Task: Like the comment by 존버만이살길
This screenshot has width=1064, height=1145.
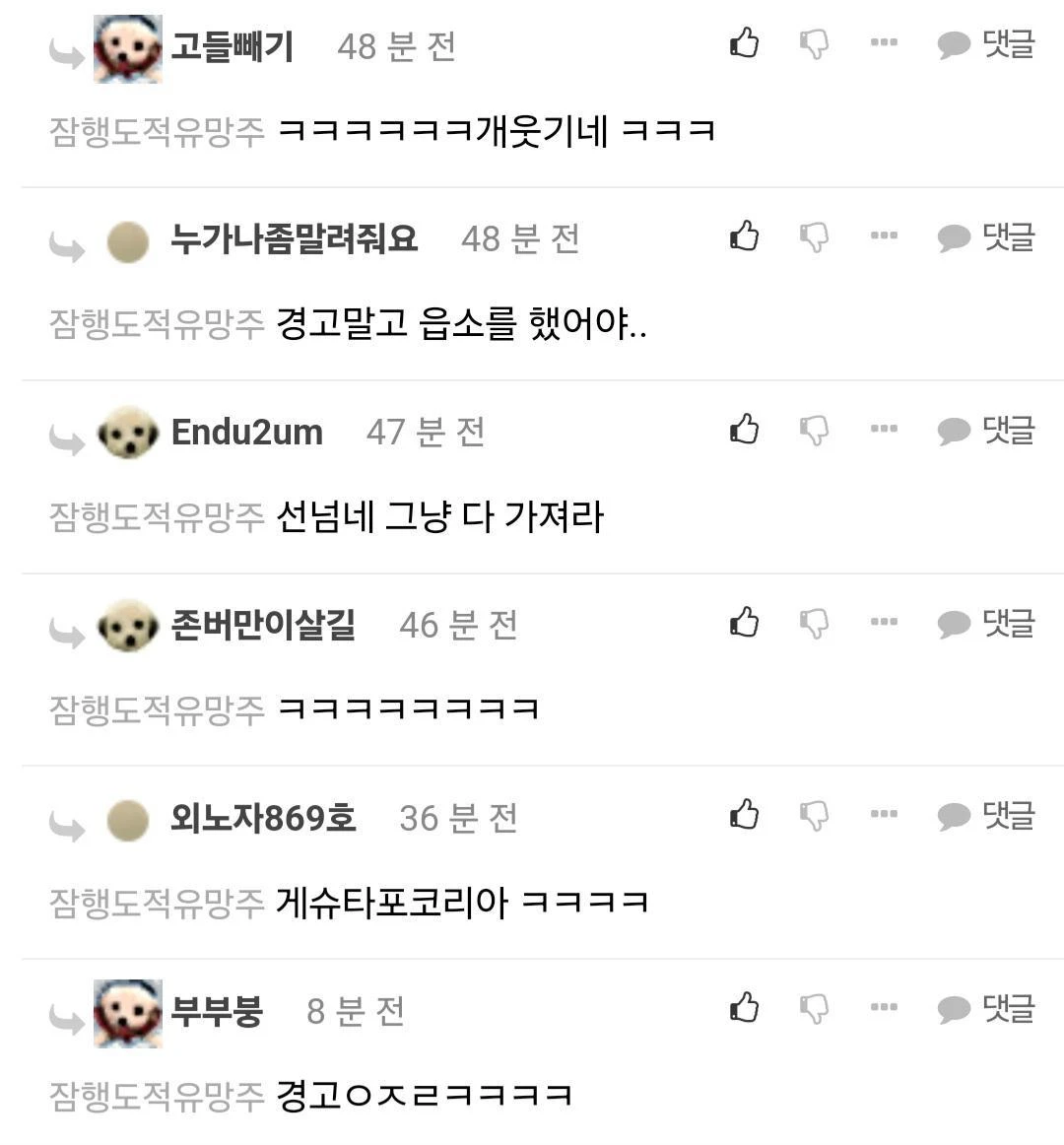Action: click(x=745, y=623)
